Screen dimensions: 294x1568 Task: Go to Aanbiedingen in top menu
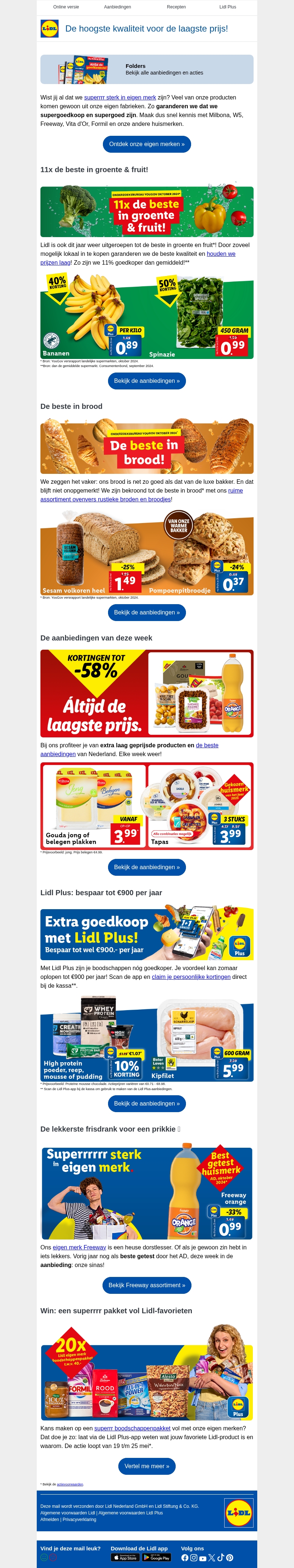click(117, 7)
